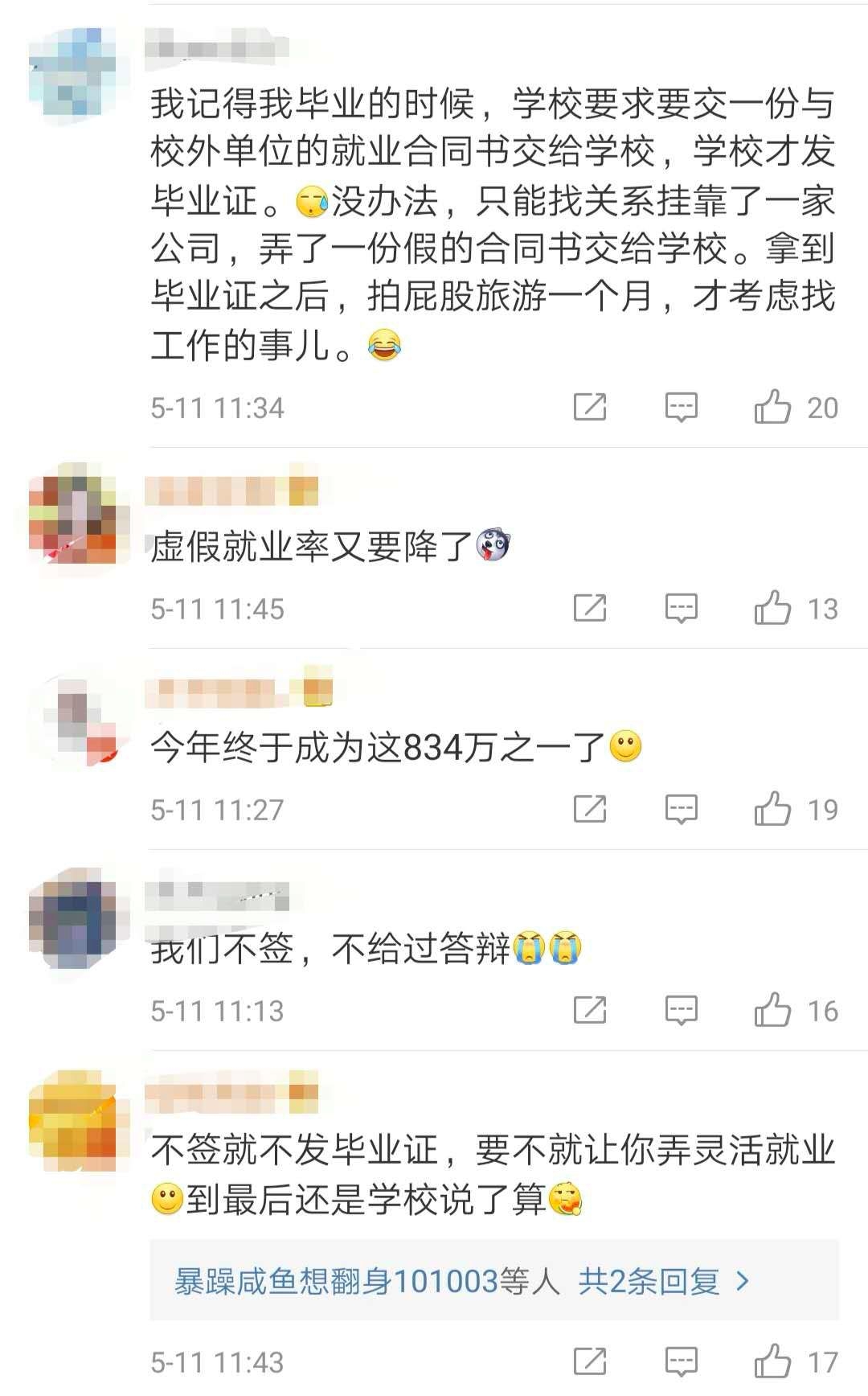The height and width of the screenshot is (1396, 868).
Task: Like the comment 虚假就业率又要降了
Action: pyautogui.click(x=772, y=609)
